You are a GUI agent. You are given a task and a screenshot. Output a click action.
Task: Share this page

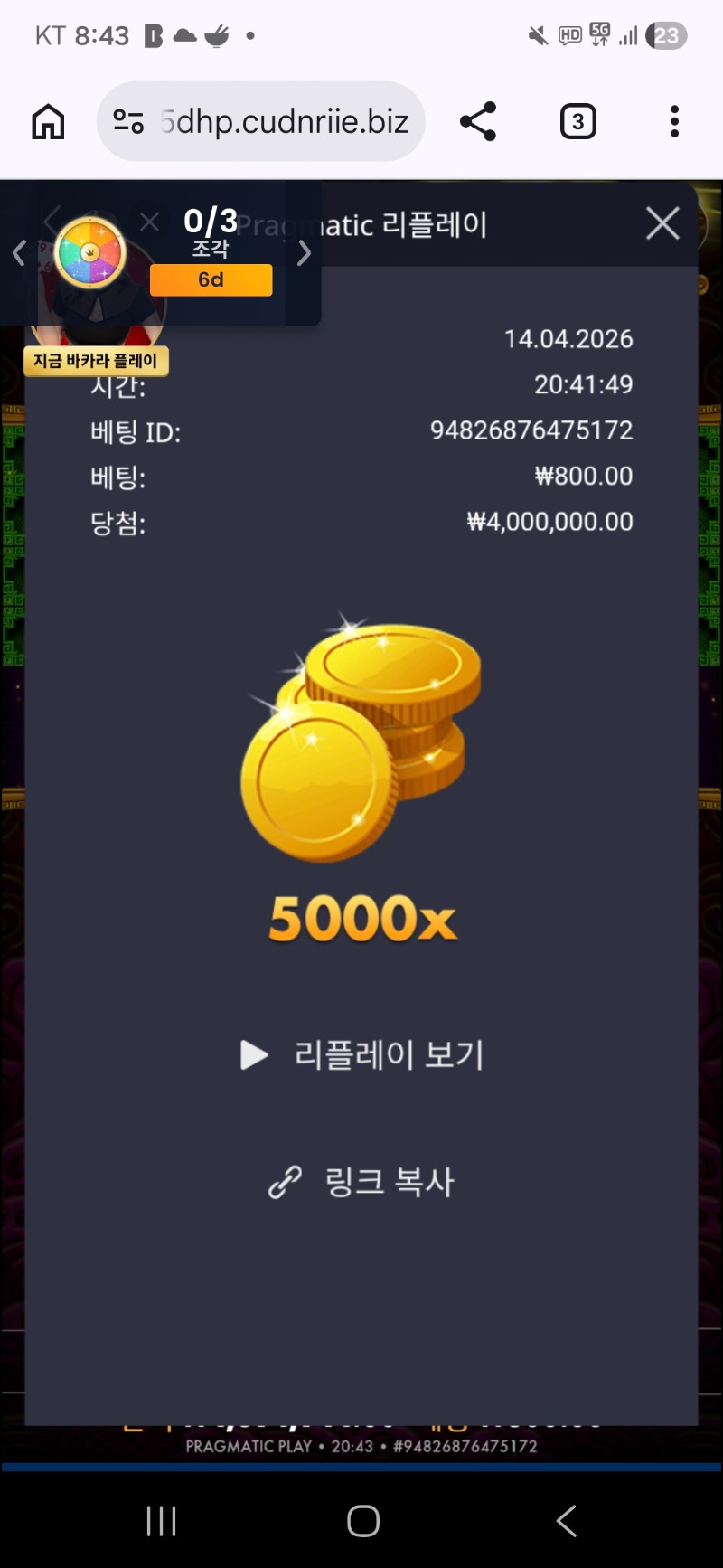click(x=478, y=121)
